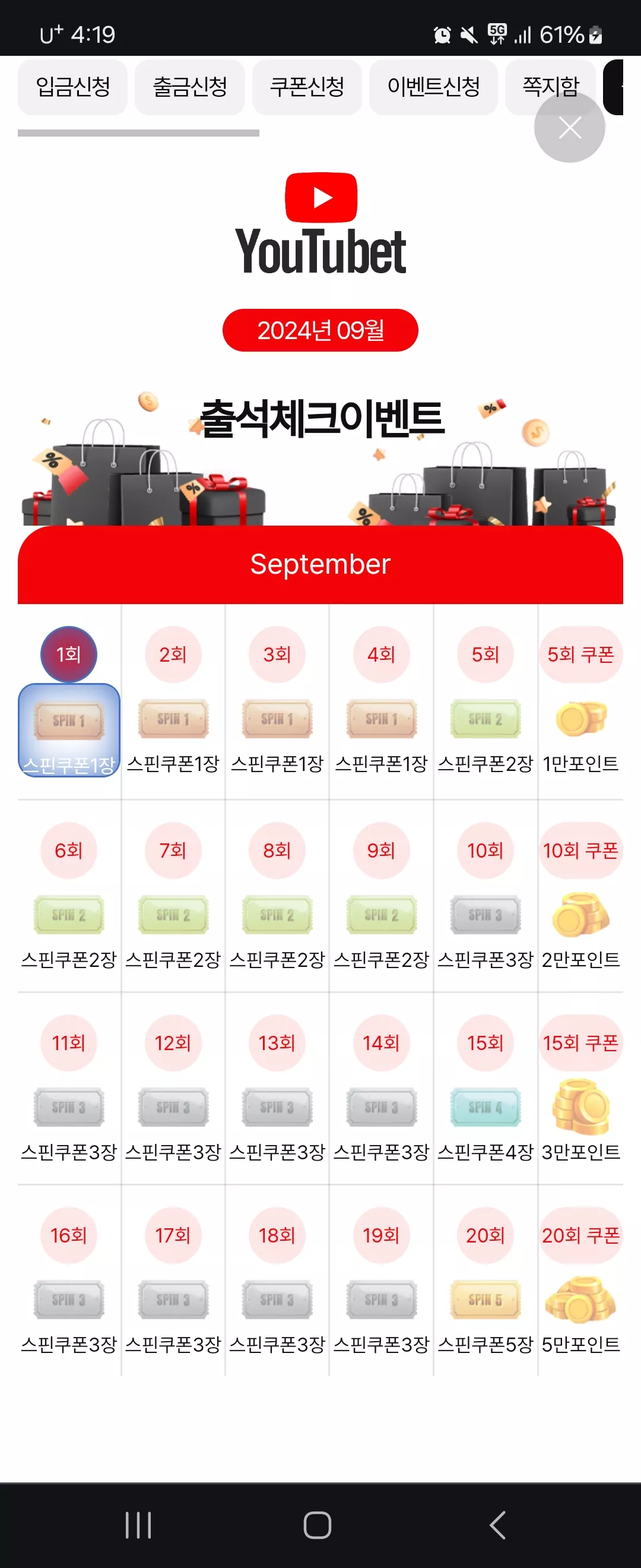Switch to the 출금신청 withdrawal tab
The image size is (641, 1568).
(x=190, y=87)
